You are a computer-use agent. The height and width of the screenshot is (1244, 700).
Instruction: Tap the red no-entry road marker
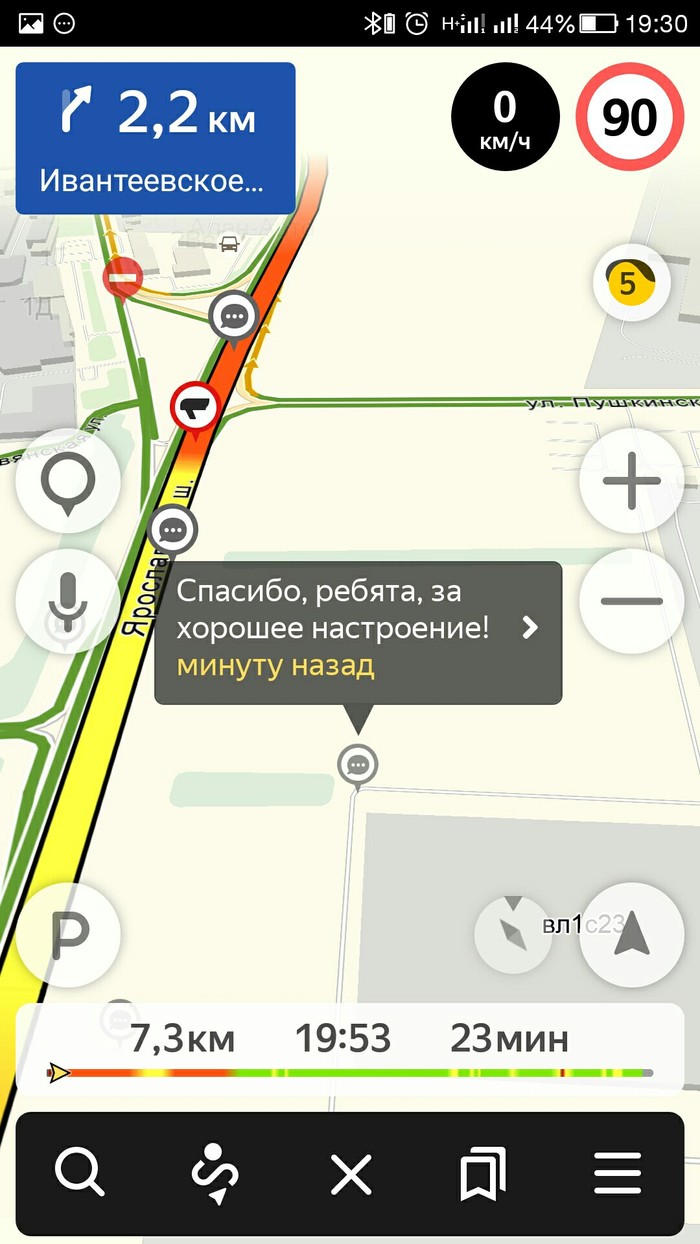click(x=123, y=276)
